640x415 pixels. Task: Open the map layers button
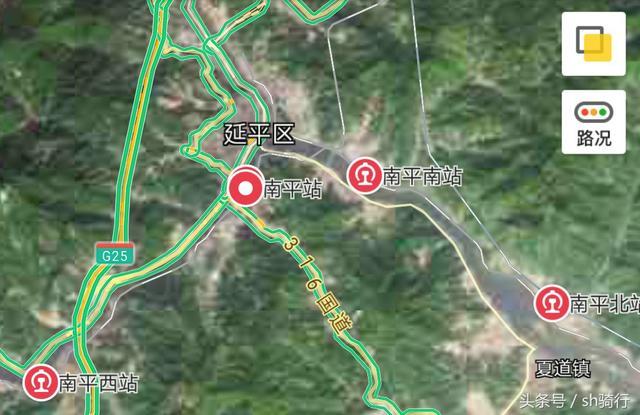click(593, 44)
